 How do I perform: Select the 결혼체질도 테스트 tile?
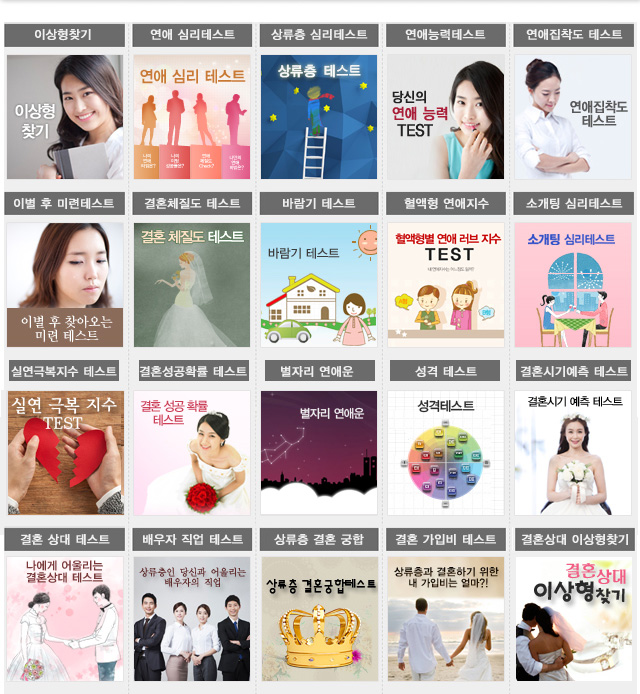192,284
